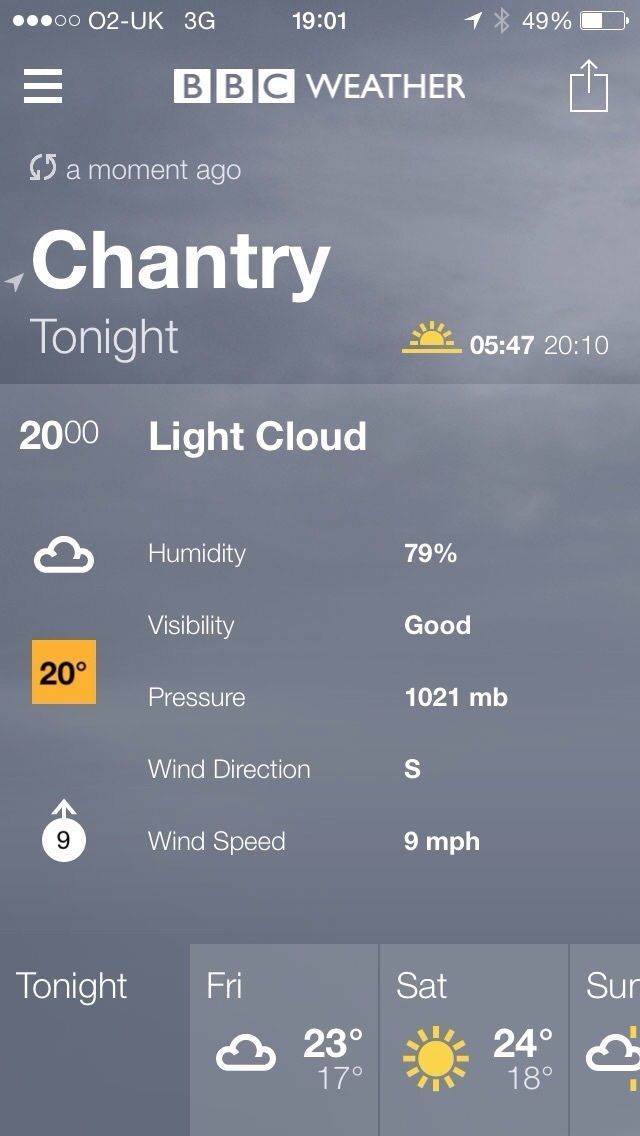View Saturday's forecast
Image resolution: width=640 pixels, height=1136 pixels.
(474, 1038)
